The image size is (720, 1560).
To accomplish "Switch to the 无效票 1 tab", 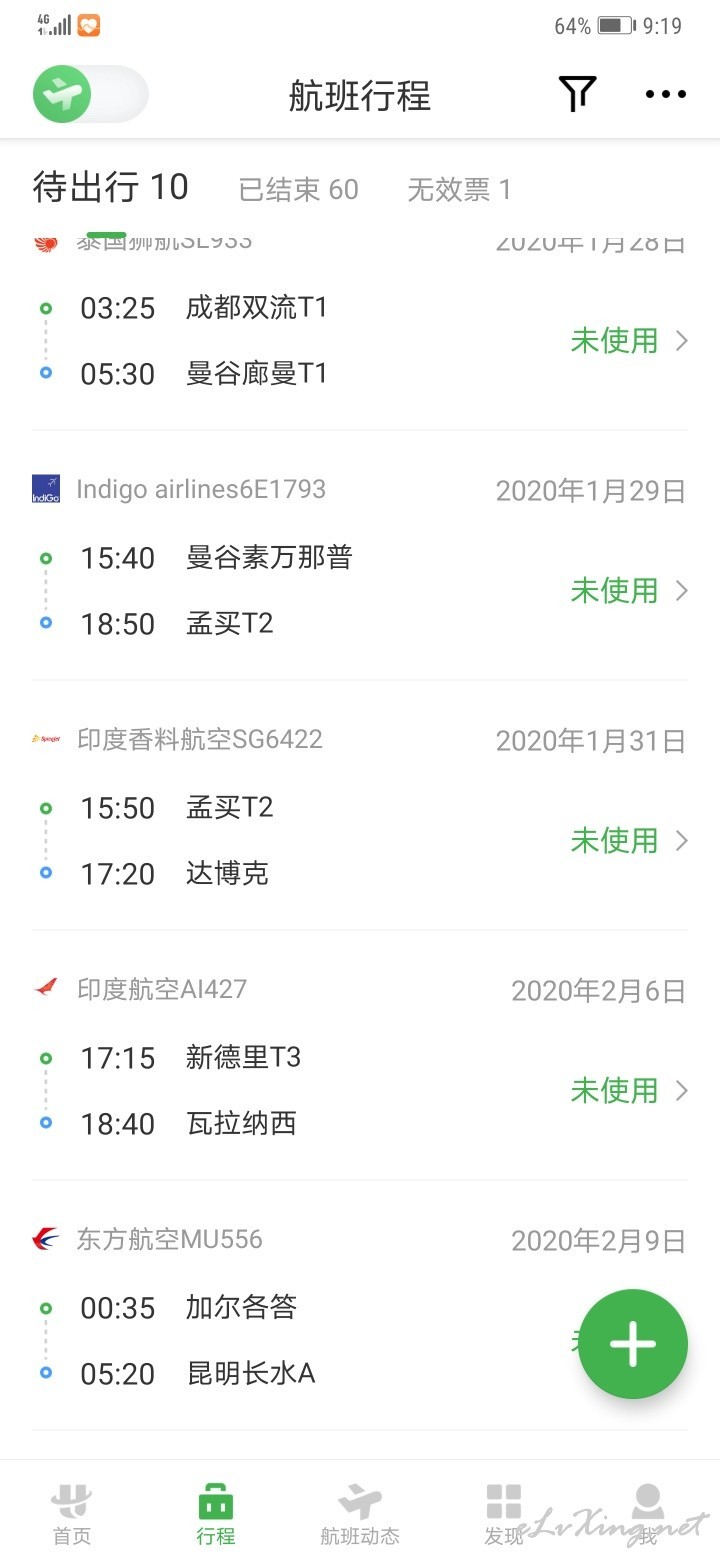I will click(x=459, y=189).
